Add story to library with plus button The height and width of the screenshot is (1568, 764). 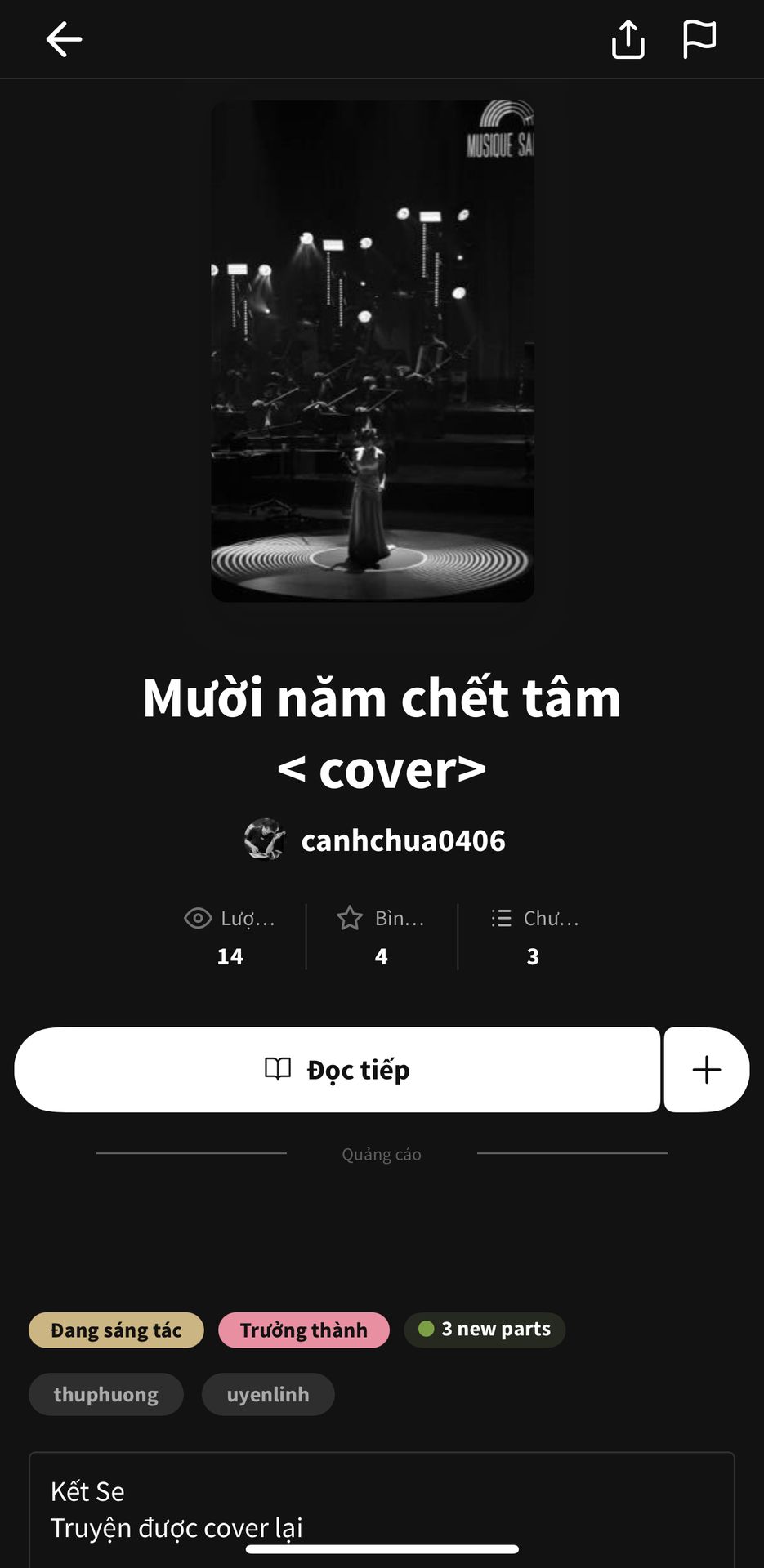point(707,1070)
